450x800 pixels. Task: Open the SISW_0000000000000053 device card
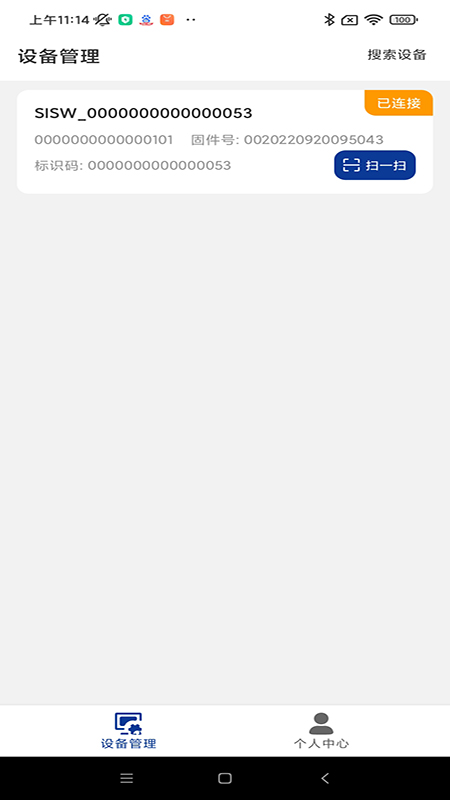[x=225, y=142]
